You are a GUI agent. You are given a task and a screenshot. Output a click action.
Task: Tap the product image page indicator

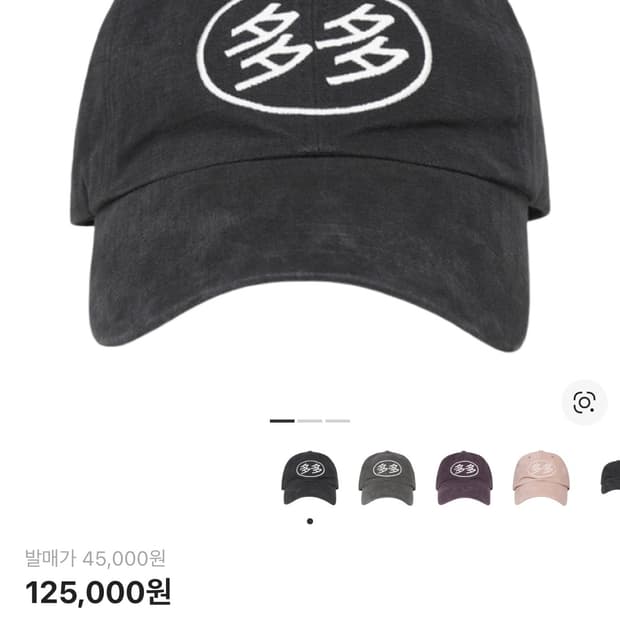(x=310, y=421)
